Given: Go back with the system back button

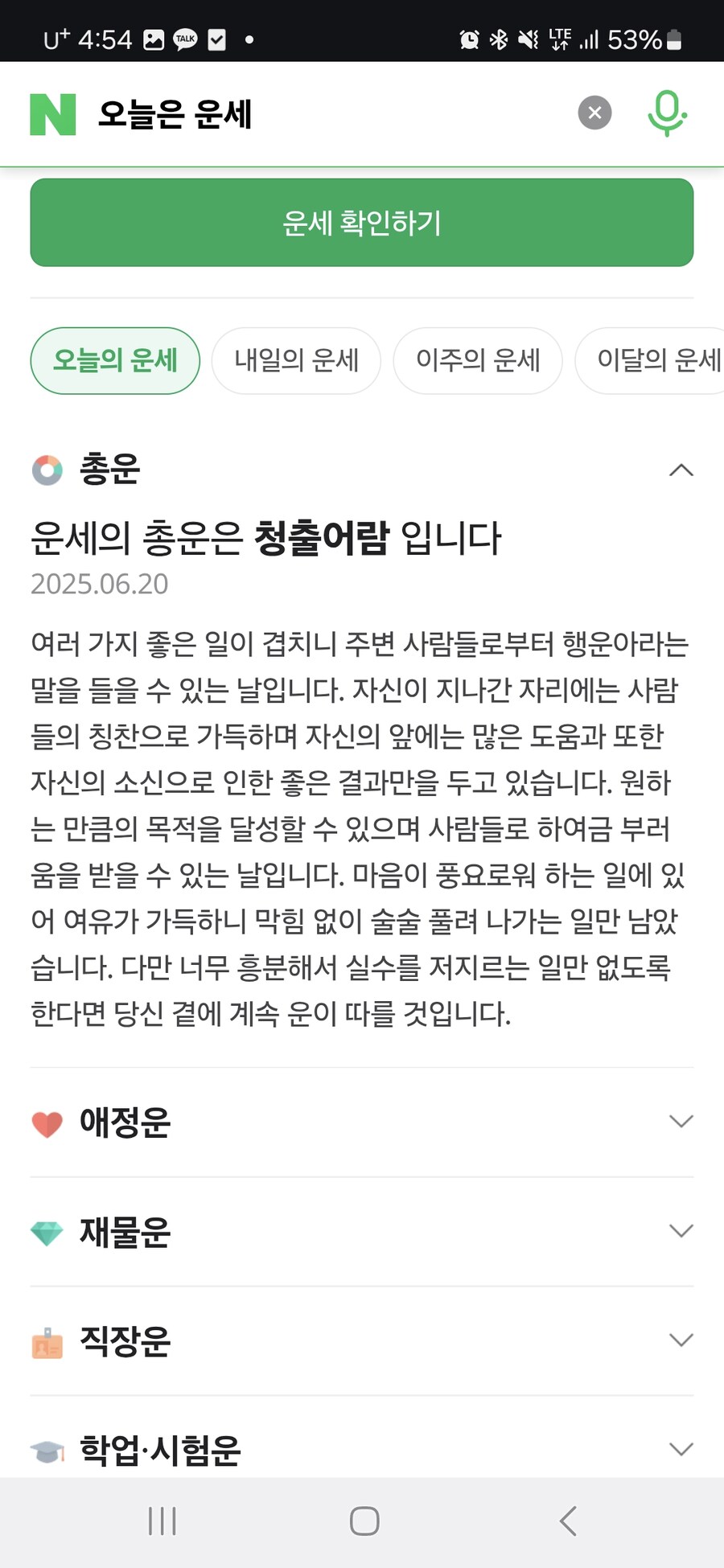Looking at the screenshot, I should coord(568,1521).
